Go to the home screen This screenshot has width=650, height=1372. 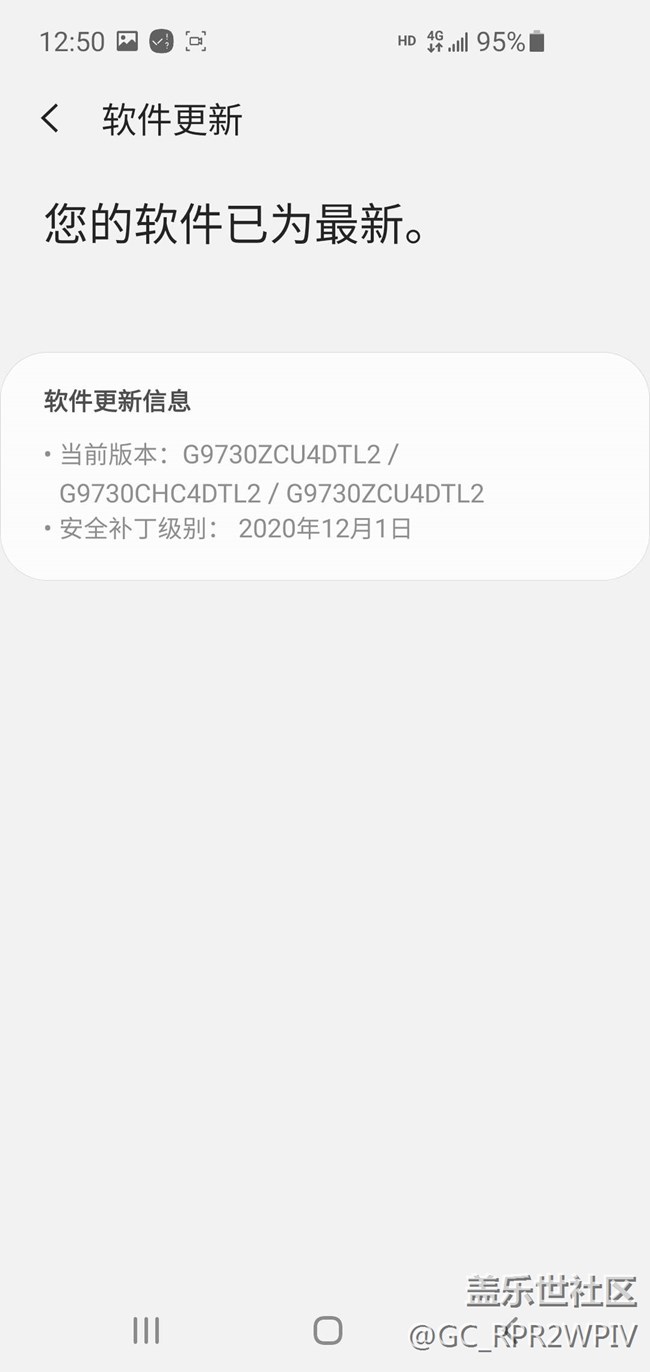[327, 1329]
